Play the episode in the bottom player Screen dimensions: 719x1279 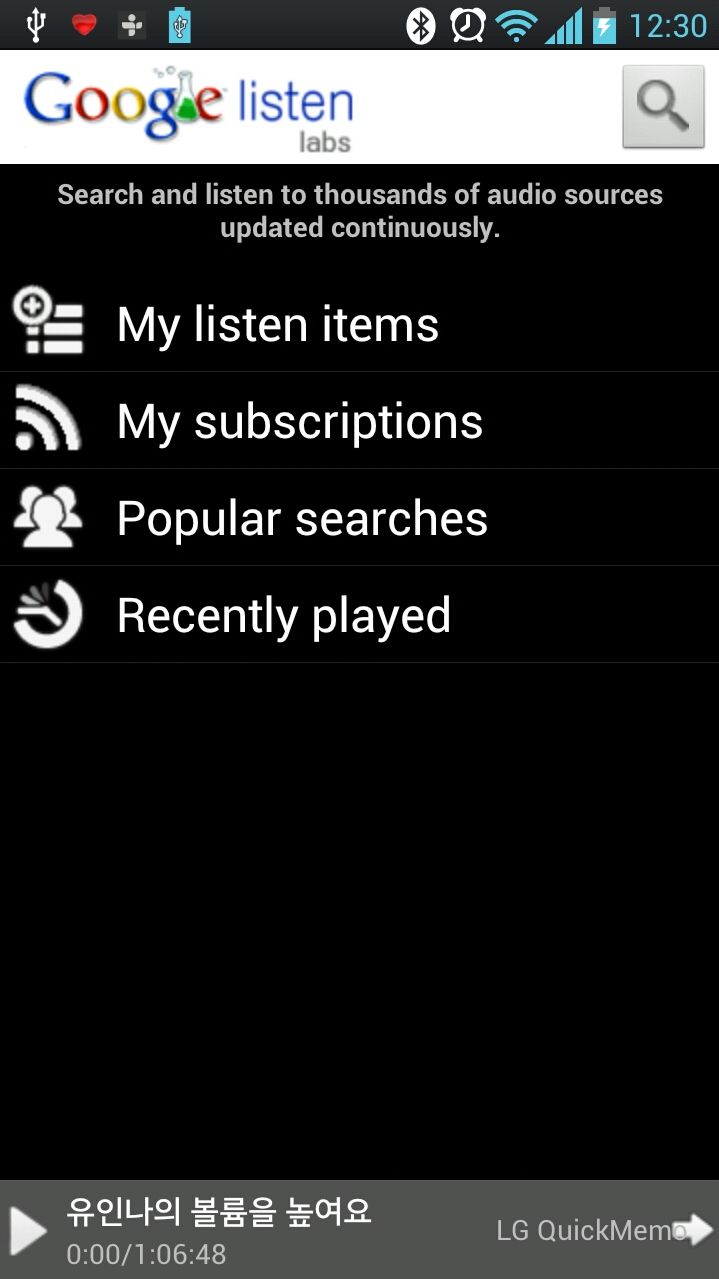(28, 1230)
